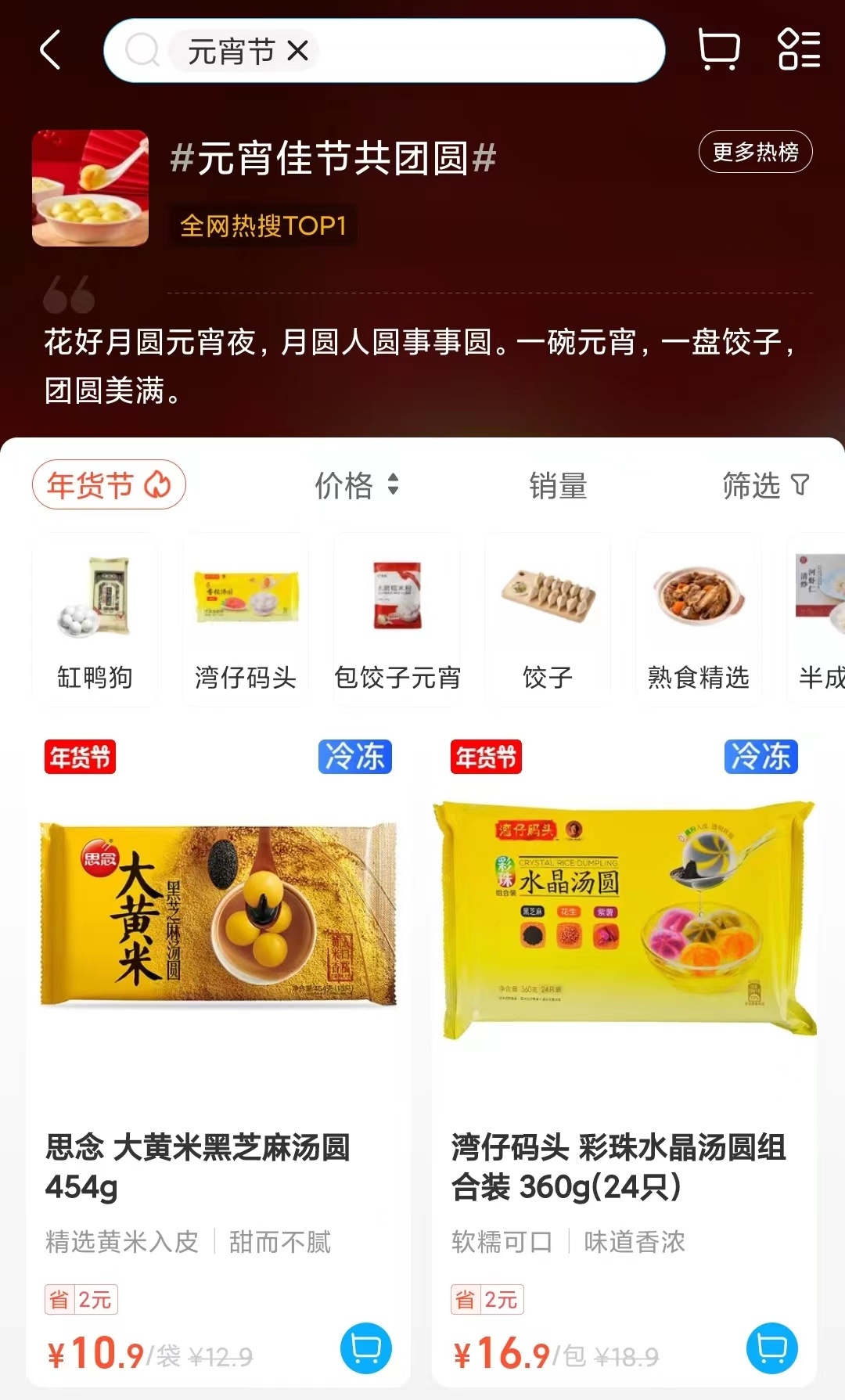The width and height of the screenshot is (845, 1400).
Task: Choose the 湾仔码头 brand category
Action: (246, 620)
